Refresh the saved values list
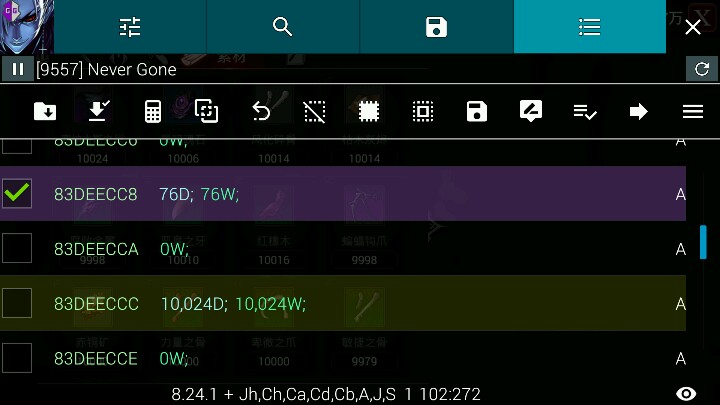This screenshot has height=405, width=720. pos(702,69)
